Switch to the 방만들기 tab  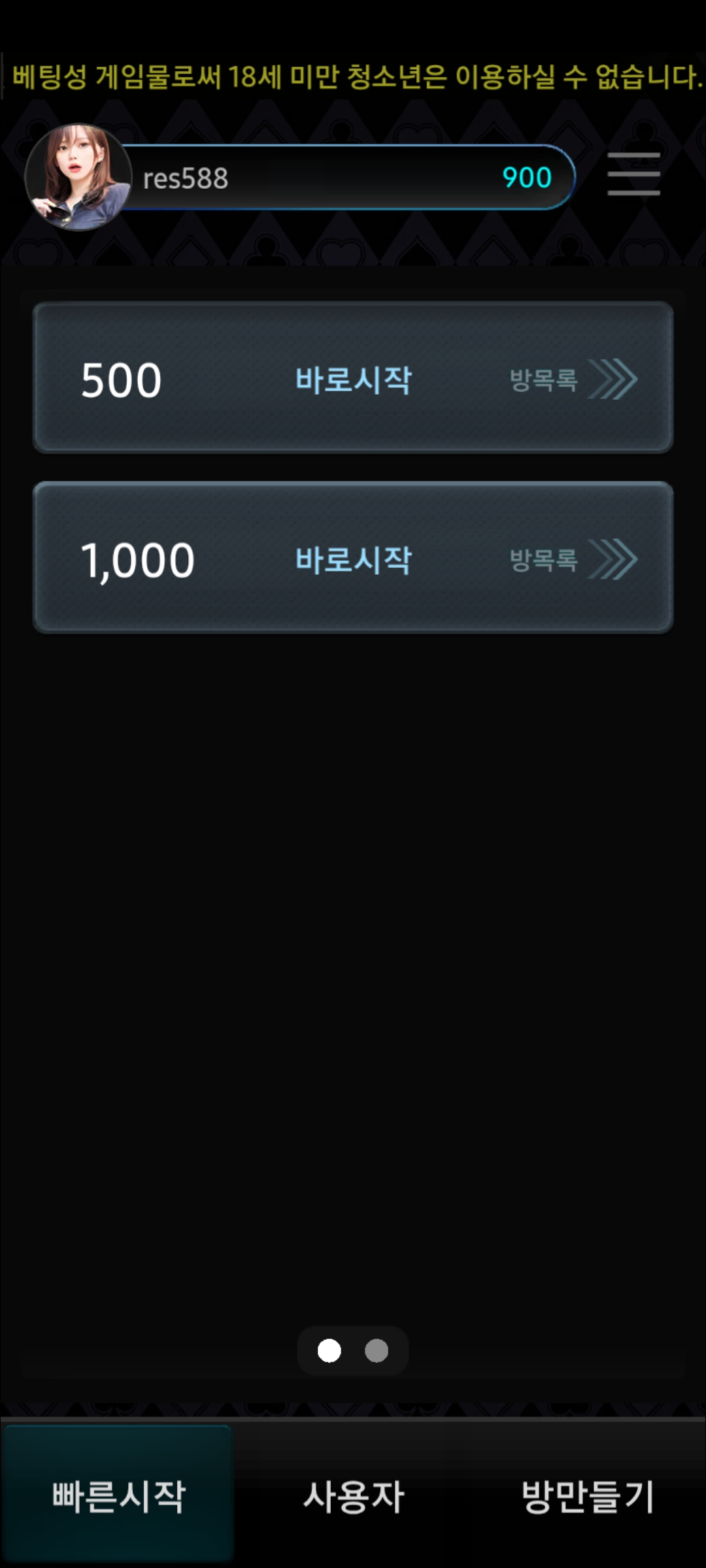pyautogui.click(x=587, y=1495)
